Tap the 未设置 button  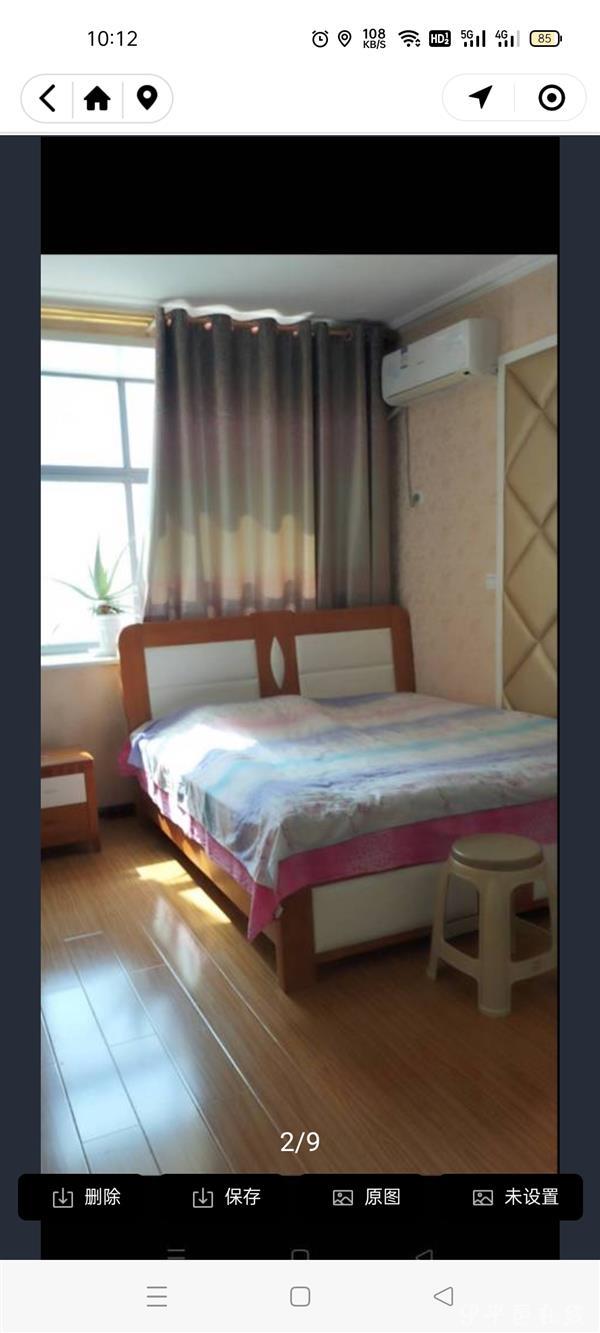coord(515,1197)
